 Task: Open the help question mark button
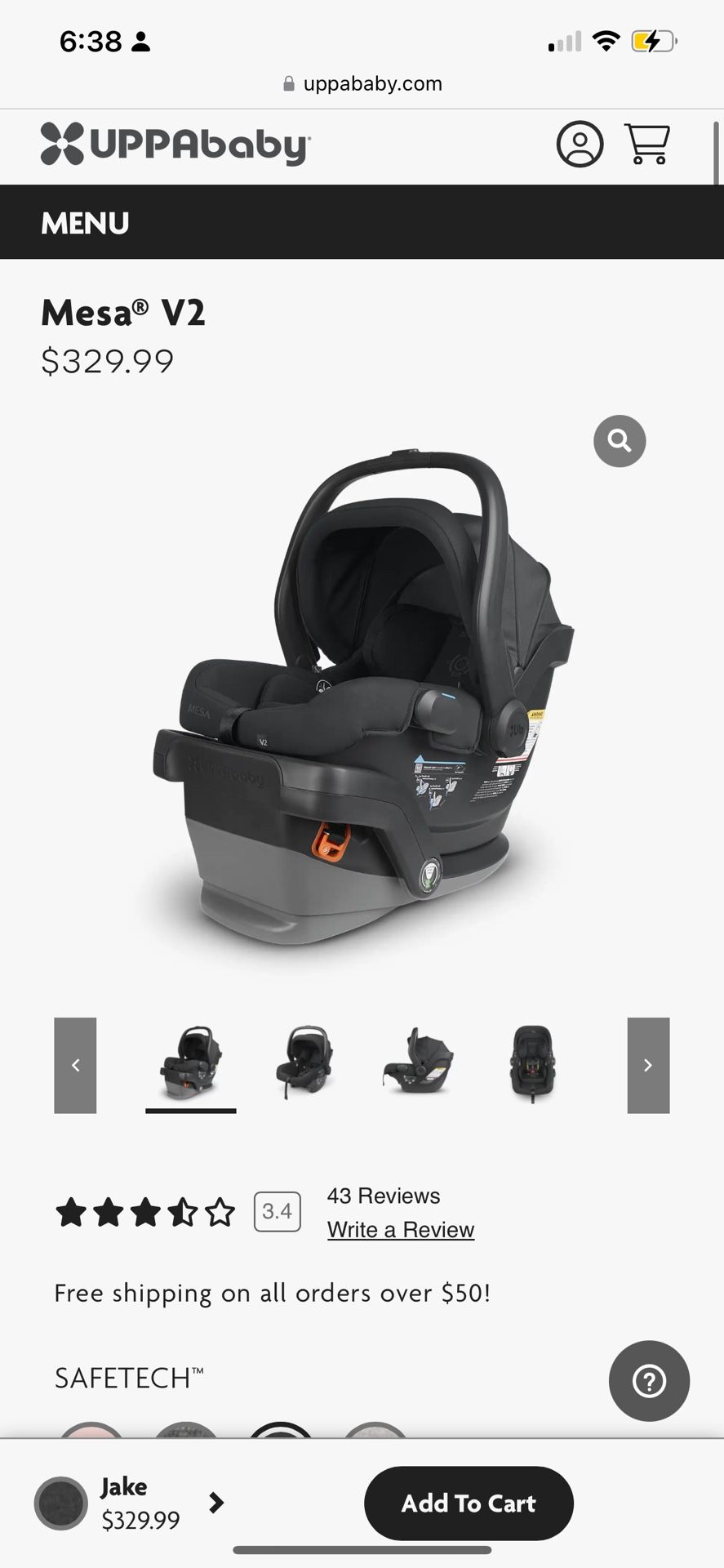[x=649, y=1381]
